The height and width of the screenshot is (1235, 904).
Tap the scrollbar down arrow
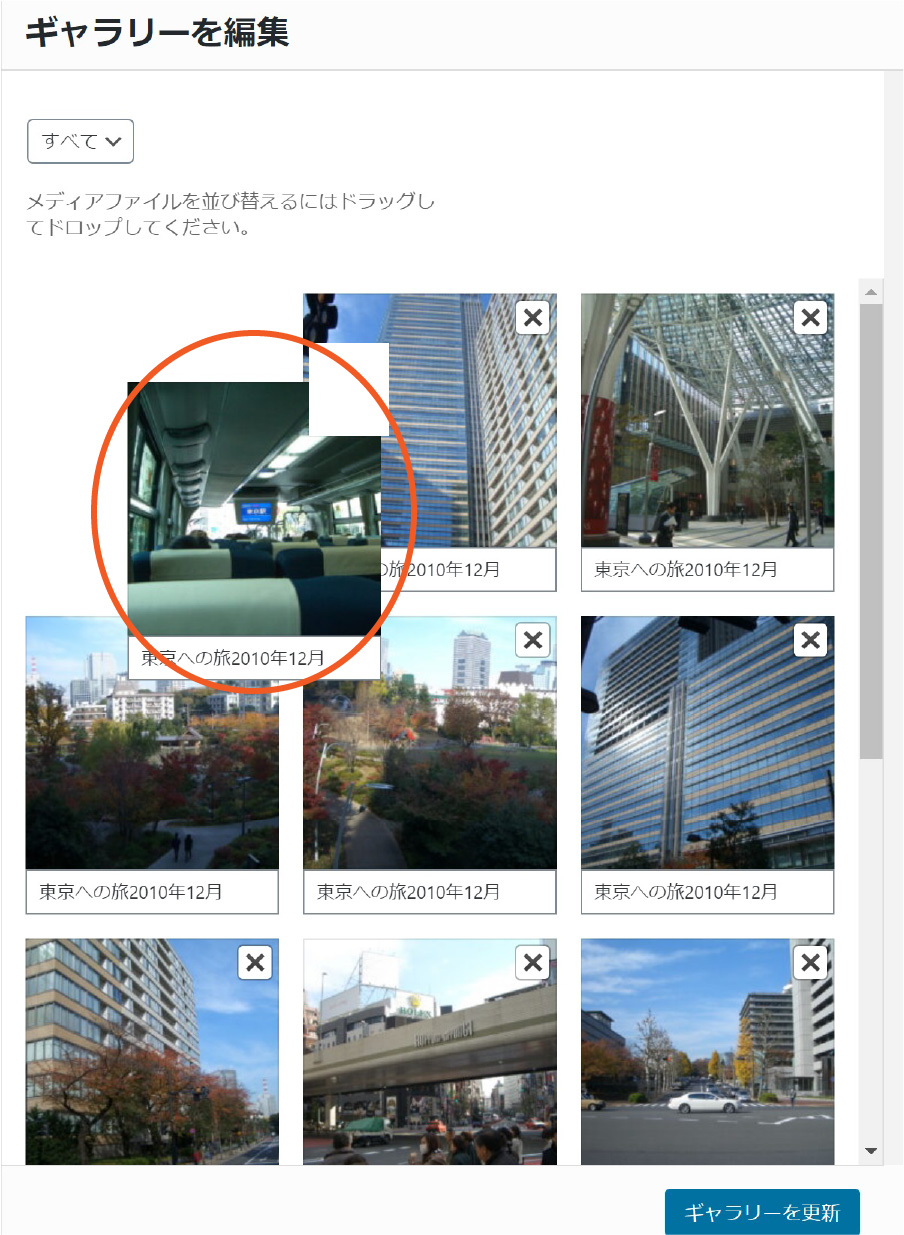click(x=871, y=1151)
